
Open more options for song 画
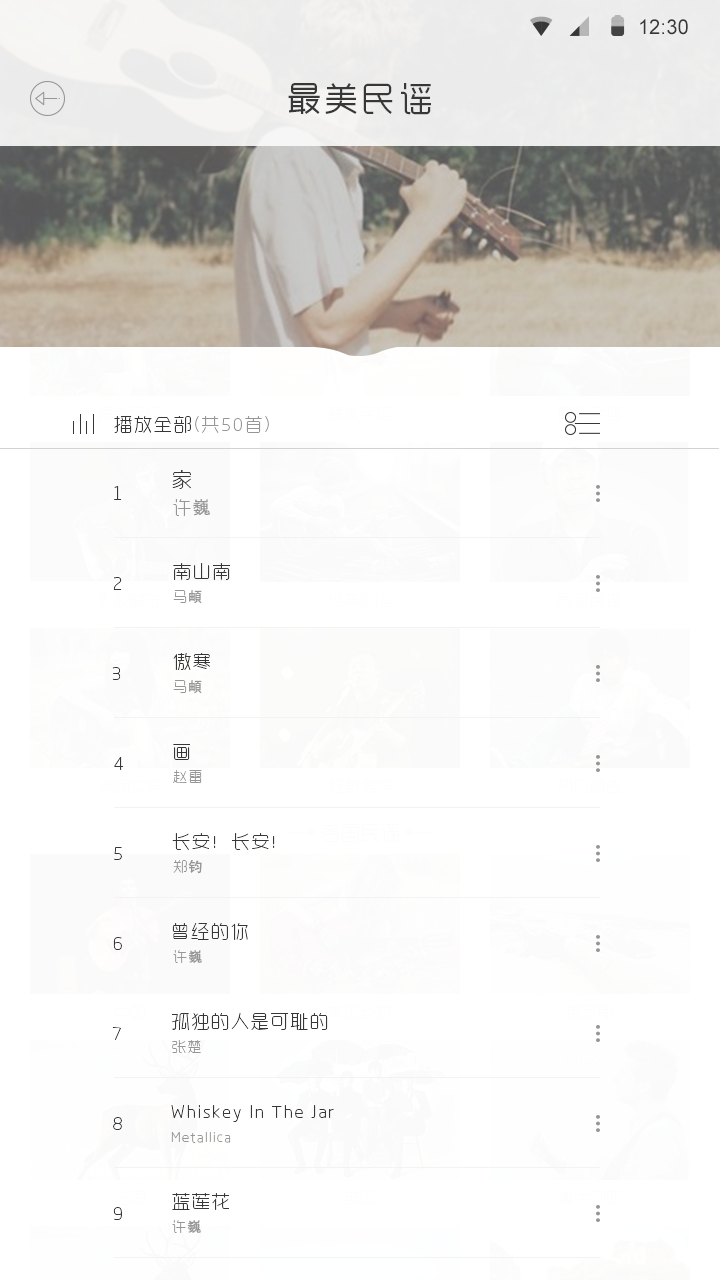(598, 763)
